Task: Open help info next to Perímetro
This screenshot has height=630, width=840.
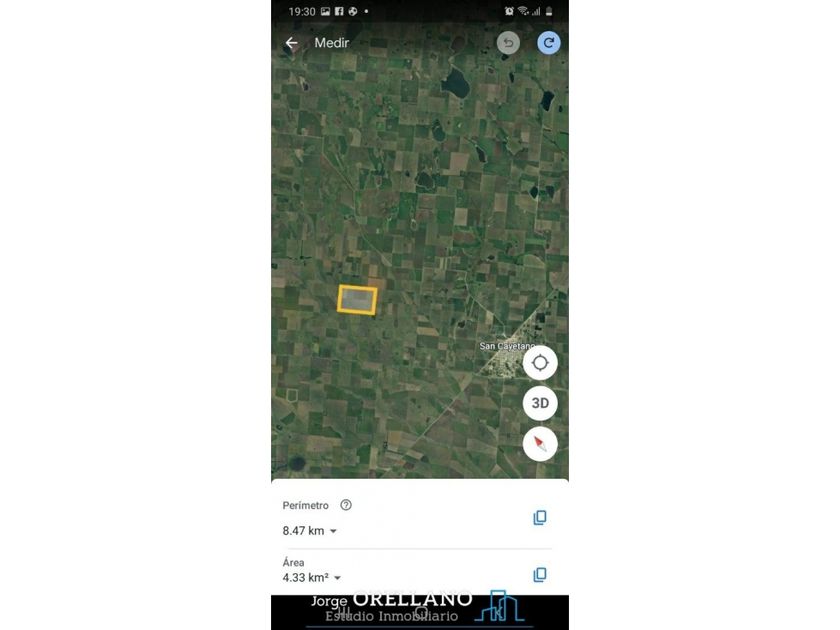Action: [346, 506]
